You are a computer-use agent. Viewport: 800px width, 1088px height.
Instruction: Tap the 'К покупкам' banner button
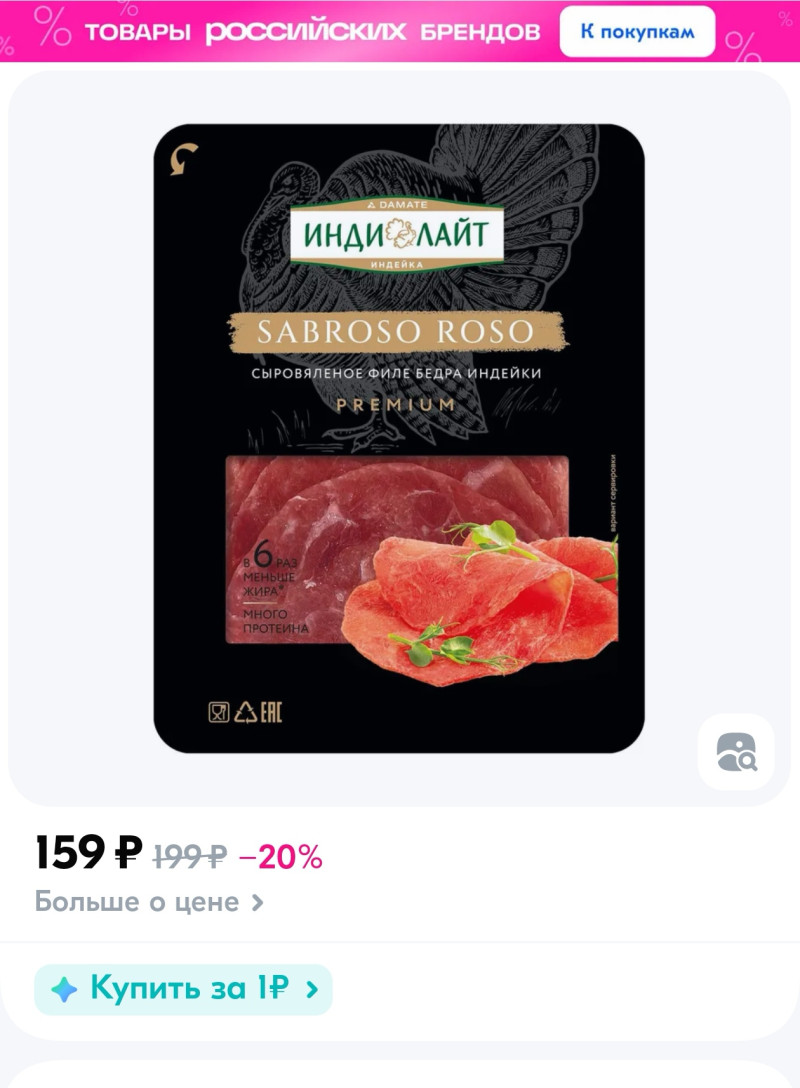click(x=637, y=32)
